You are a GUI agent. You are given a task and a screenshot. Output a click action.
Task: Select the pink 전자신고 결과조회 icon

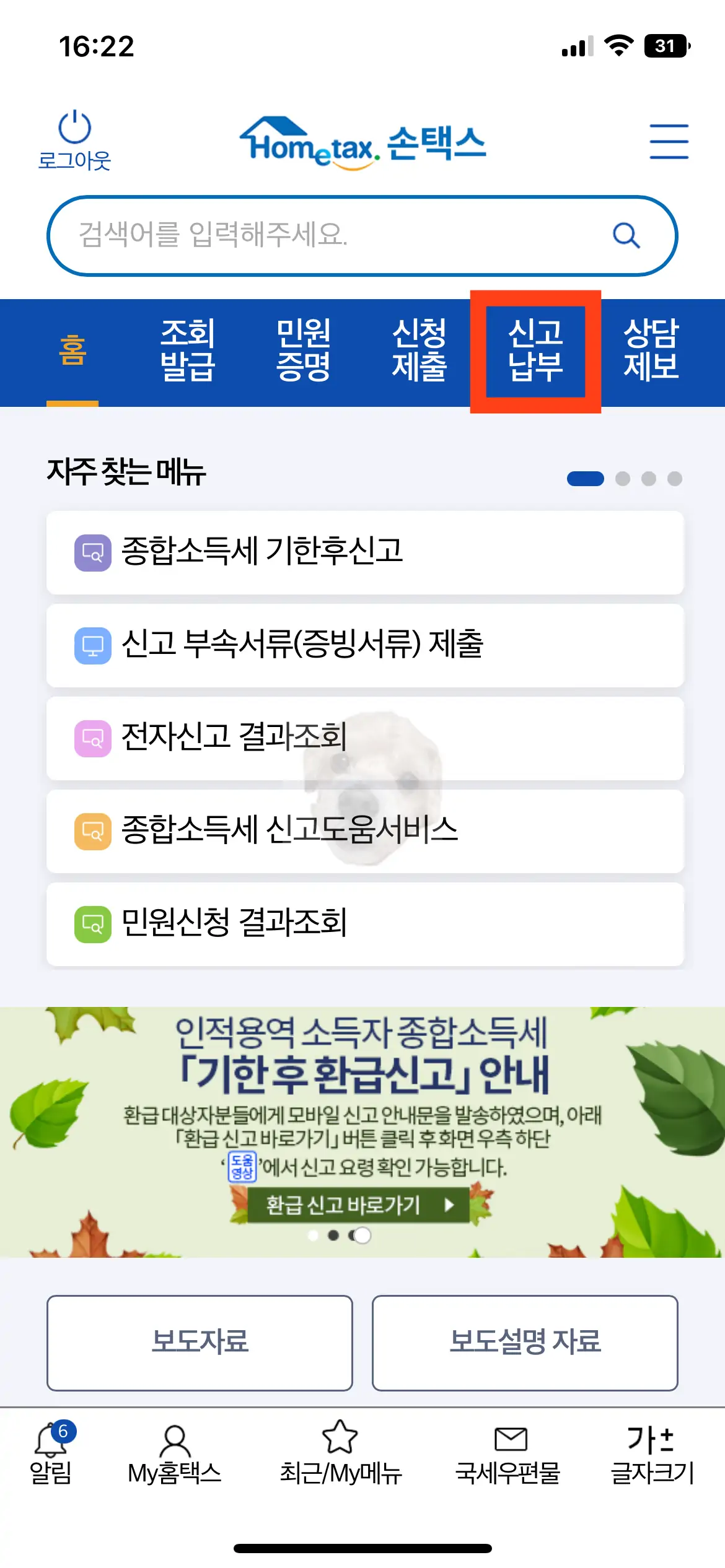pyautogui.click(x=92, y=739)
